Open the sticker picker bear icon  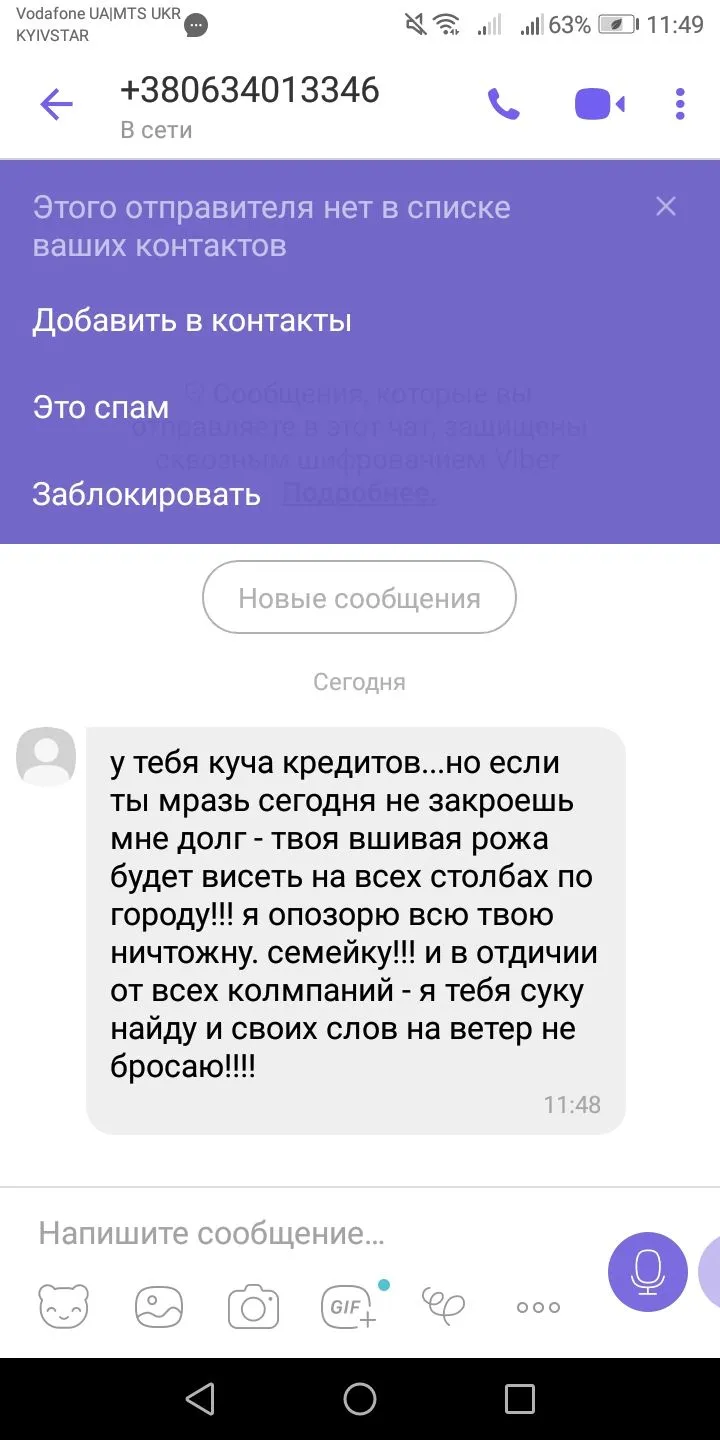[63, 1306]
